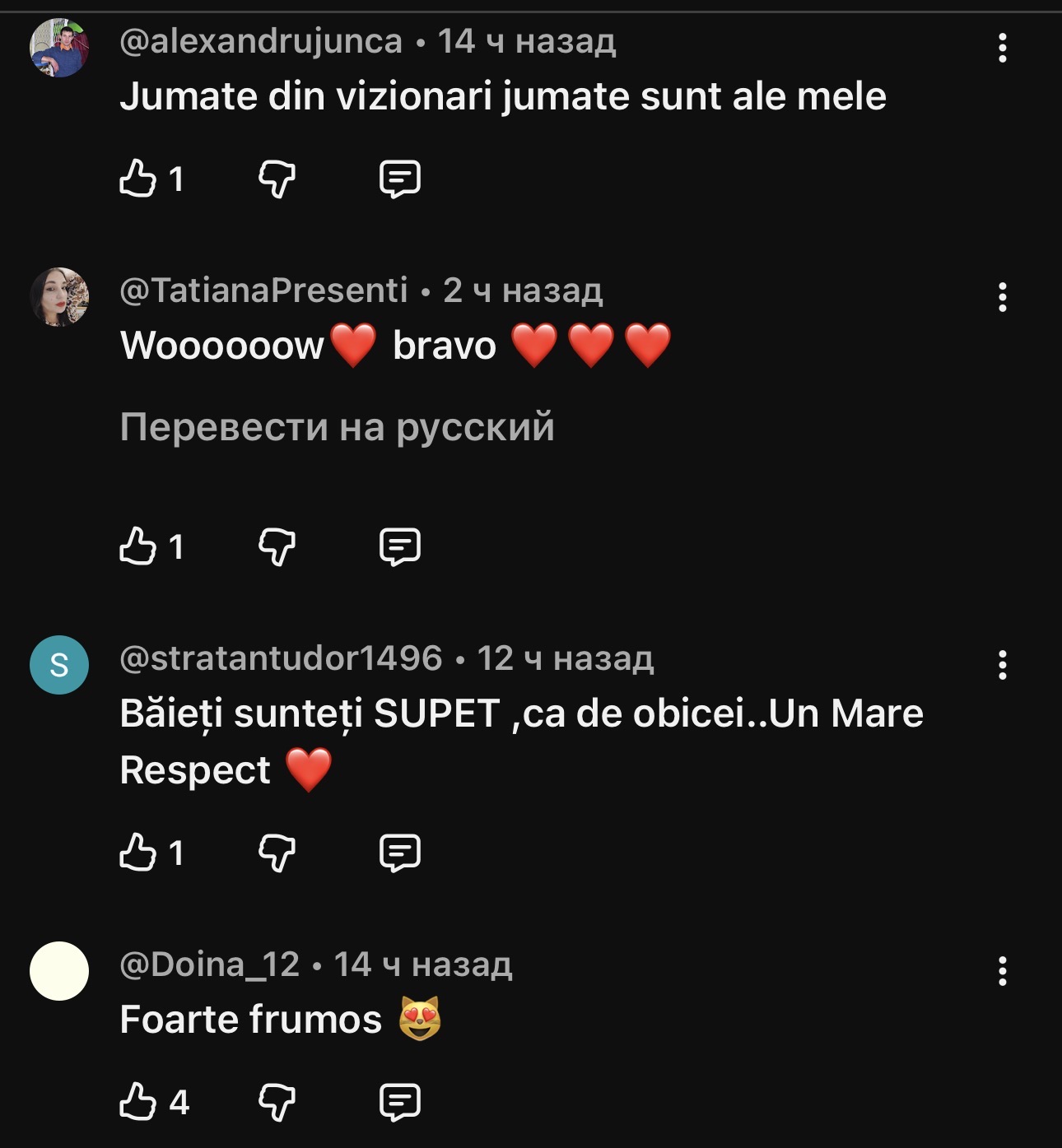Like the comment from @TatianaPresenti

point(138,546)
